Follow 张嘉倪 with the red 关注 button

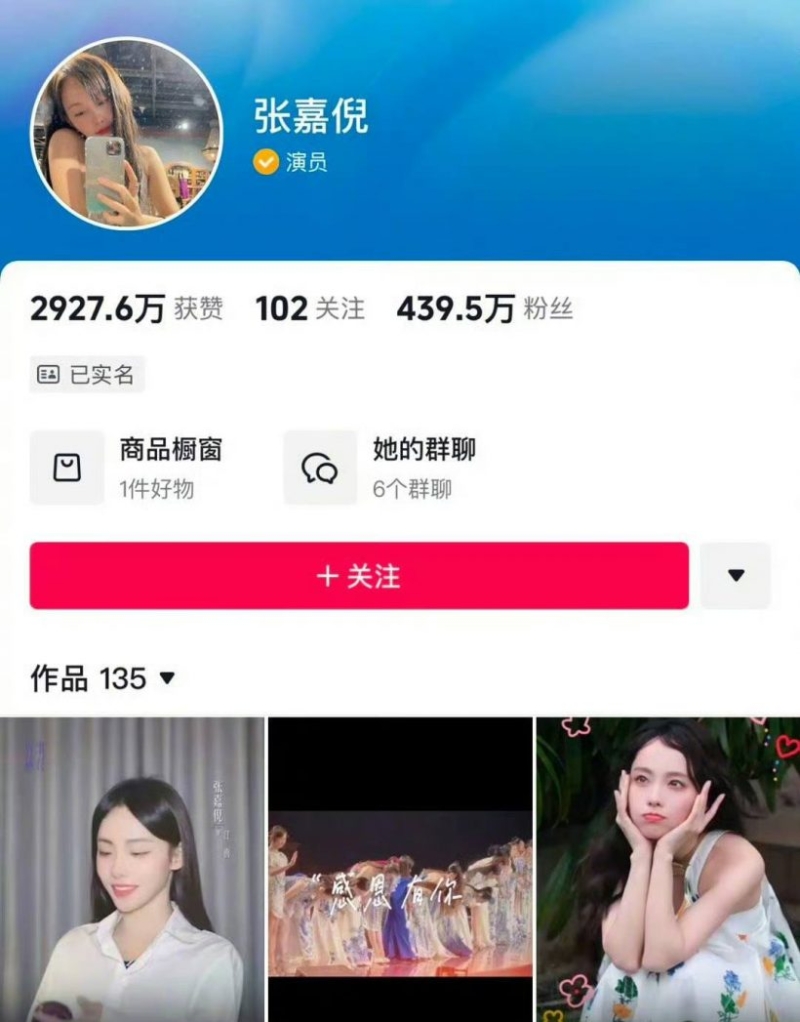[359, 576]
